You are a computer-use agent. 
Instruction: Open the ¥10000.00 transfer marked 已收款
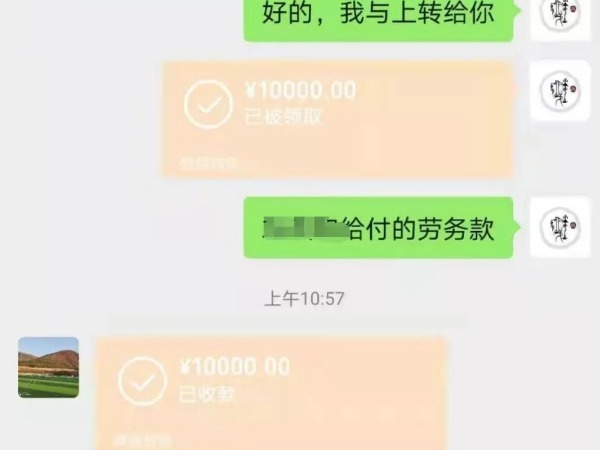click(270, 392)
